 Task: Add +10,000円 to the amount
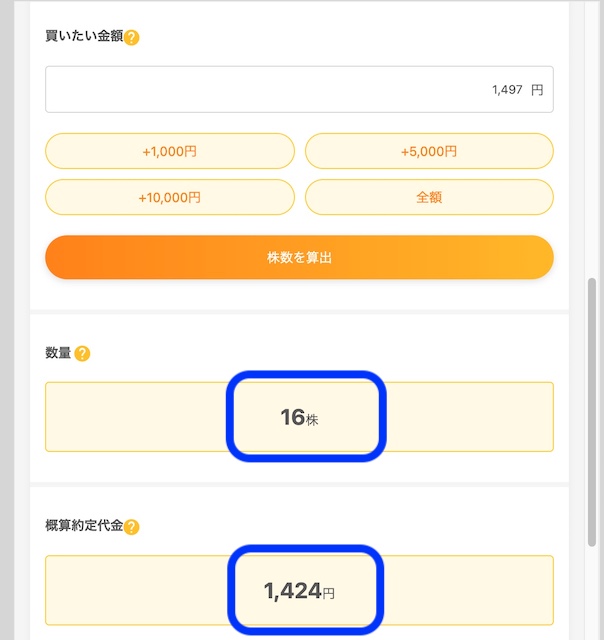point(170,197)
